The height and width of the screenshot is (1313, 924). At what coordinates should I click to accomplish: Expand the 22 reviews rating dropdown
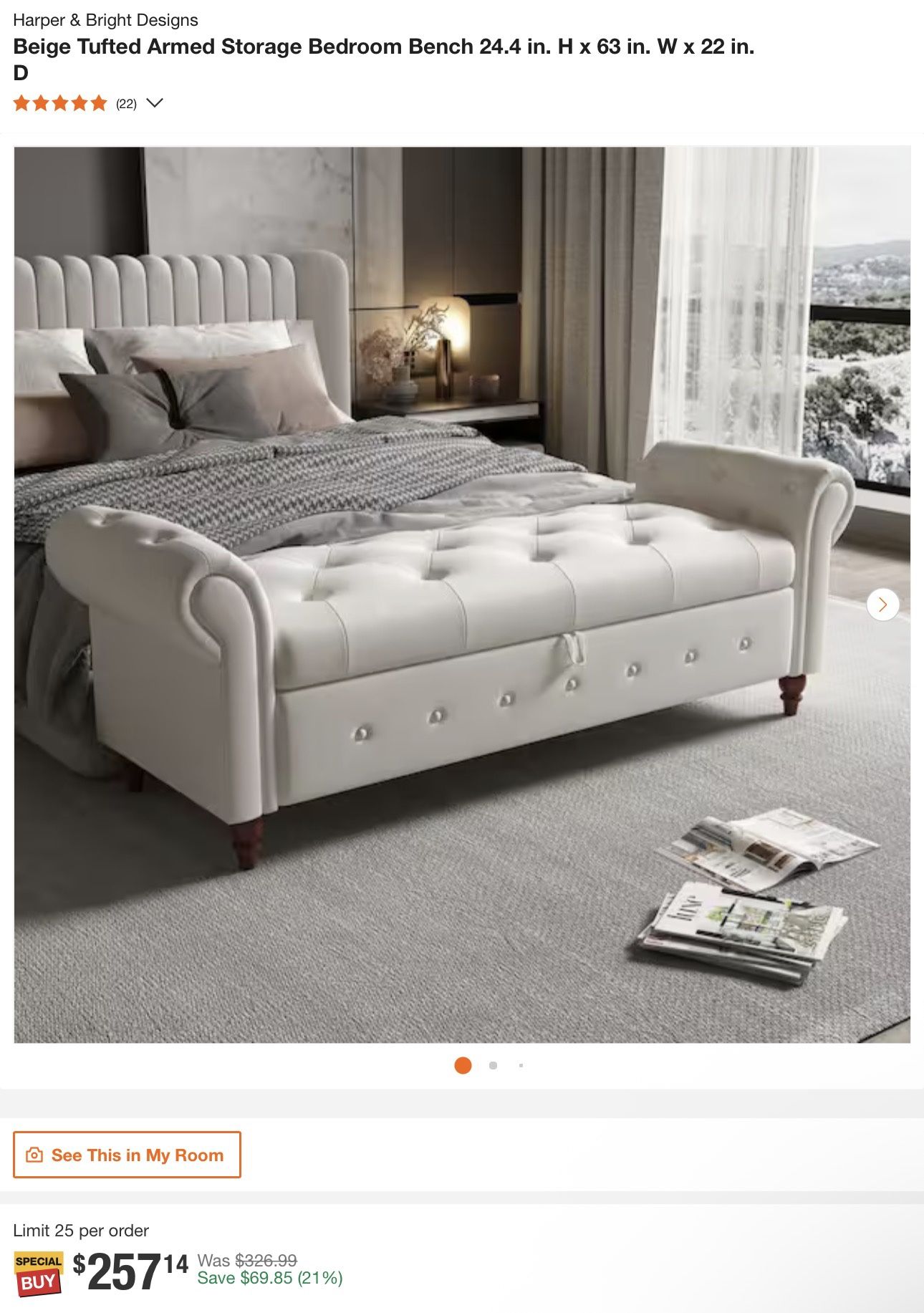click(154, 103)
